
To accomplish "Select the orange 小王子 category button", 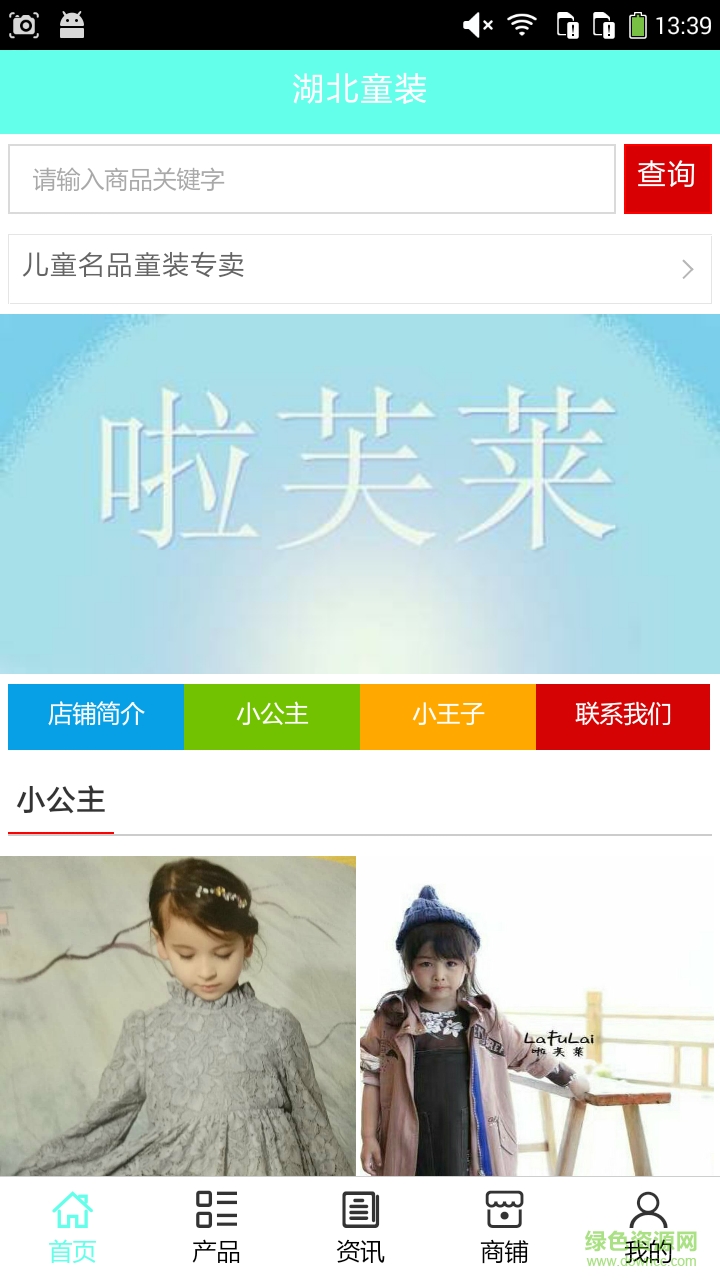I will (448, 716).
